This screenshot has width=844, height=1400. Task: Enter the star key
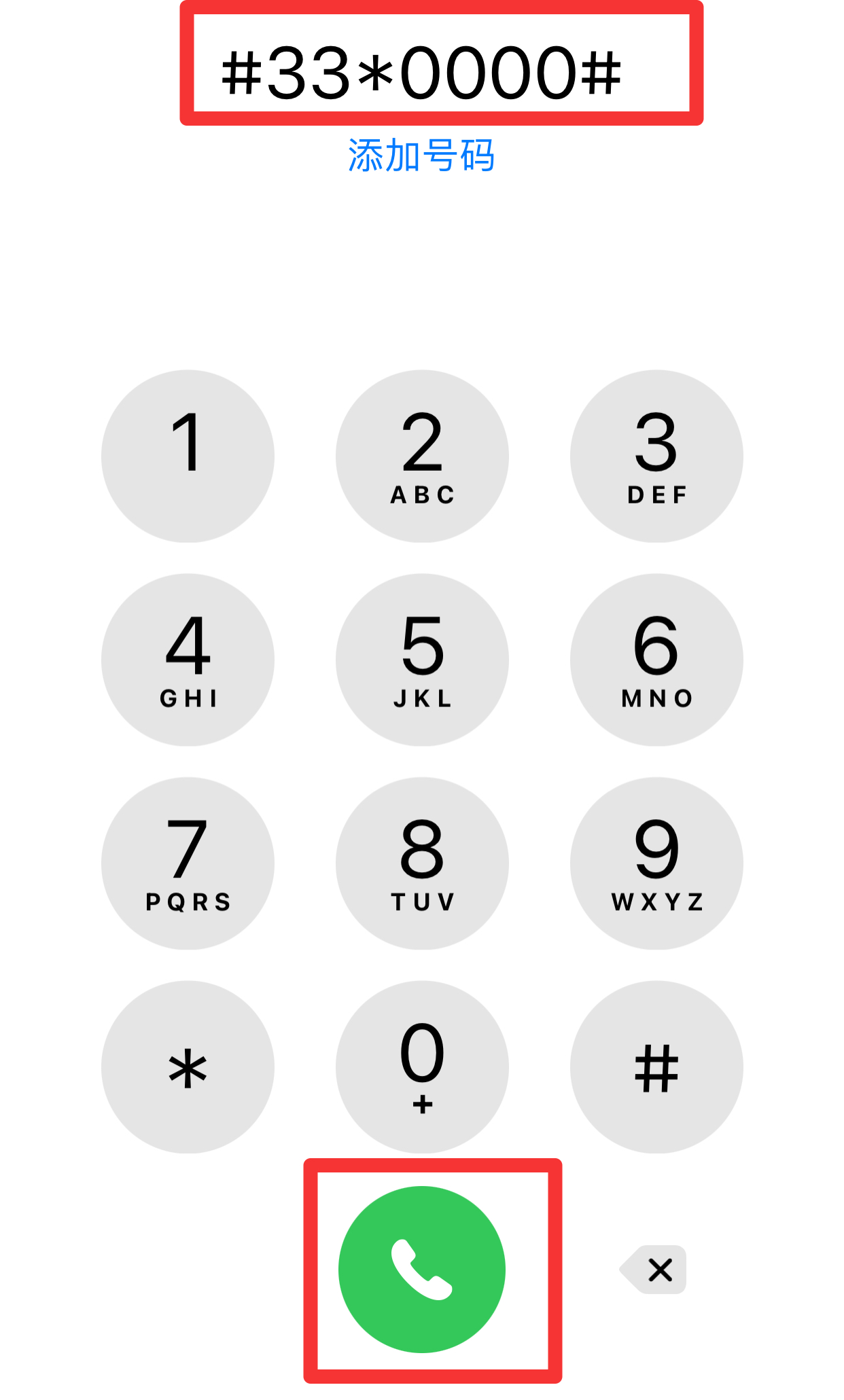[x=188, y=1066]
